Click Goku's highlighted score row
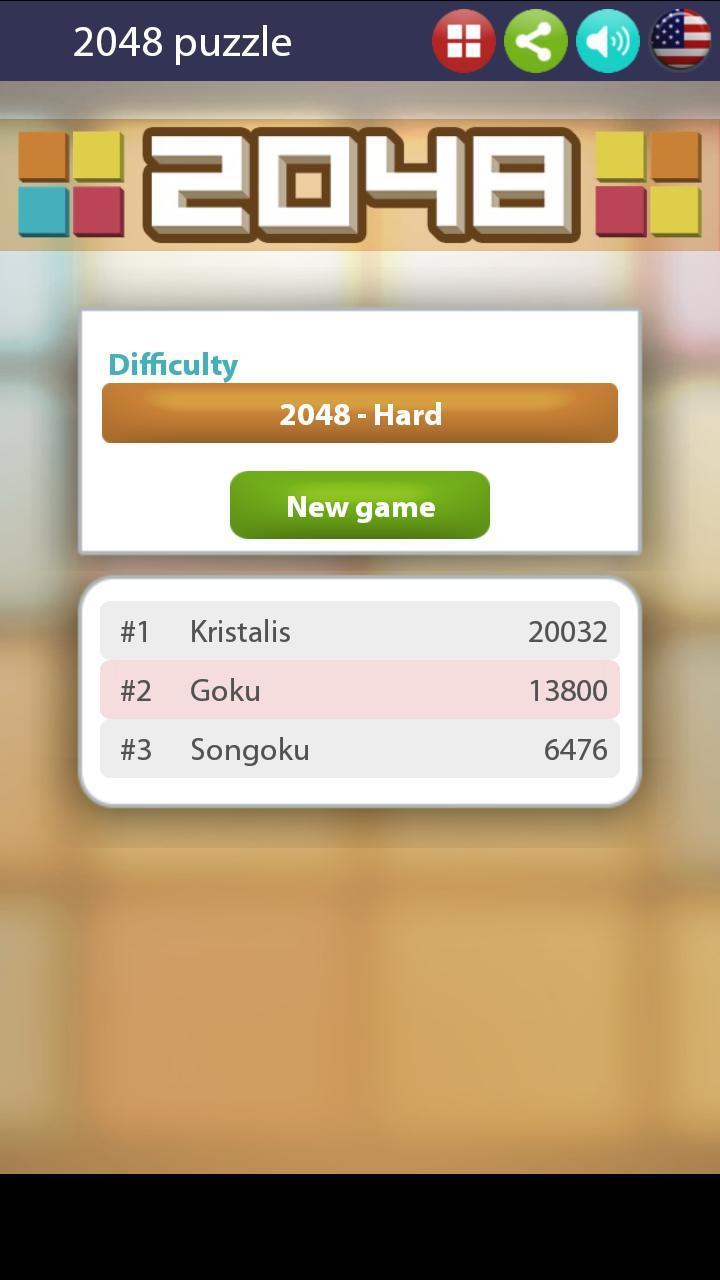 coord(360,690)
